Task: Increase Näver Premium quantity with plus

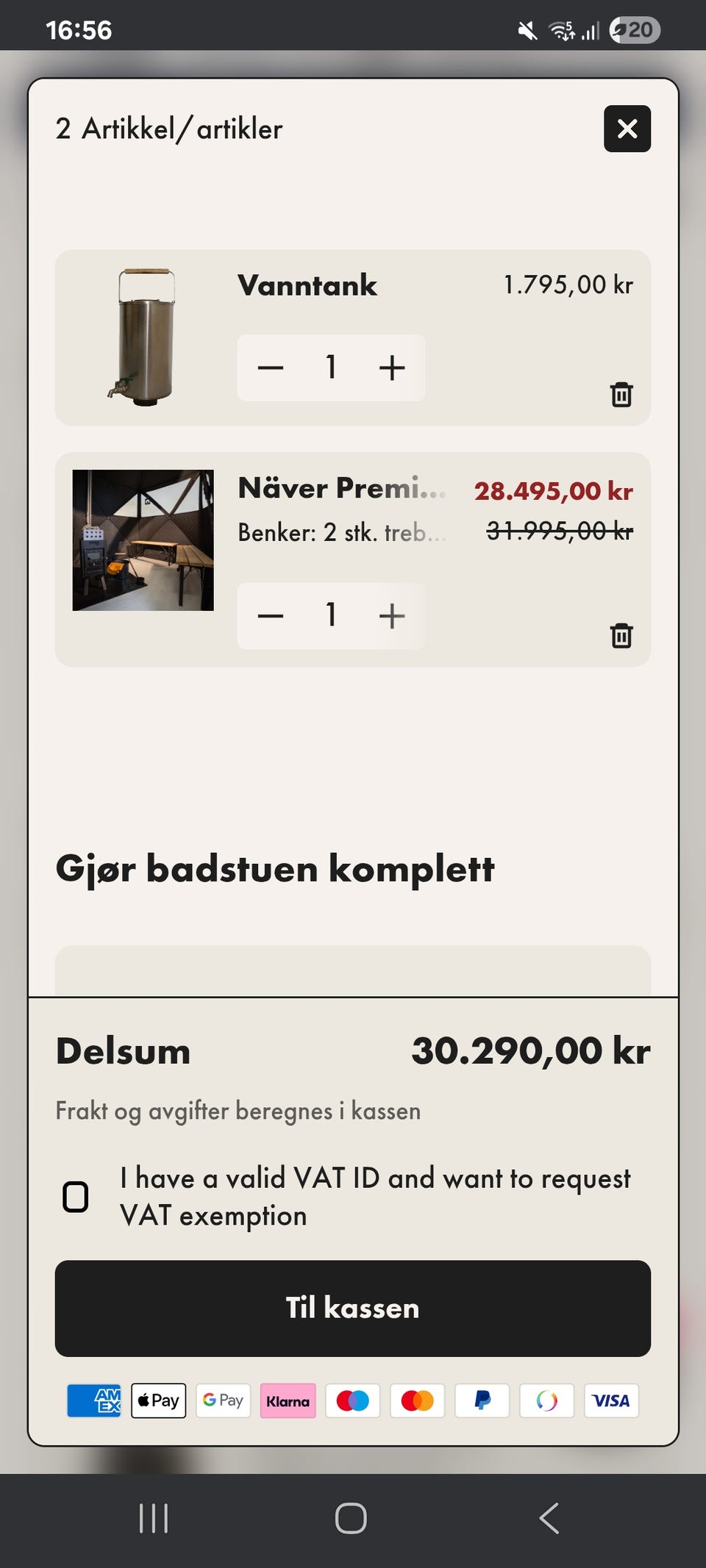Action: tap(391, 616)
